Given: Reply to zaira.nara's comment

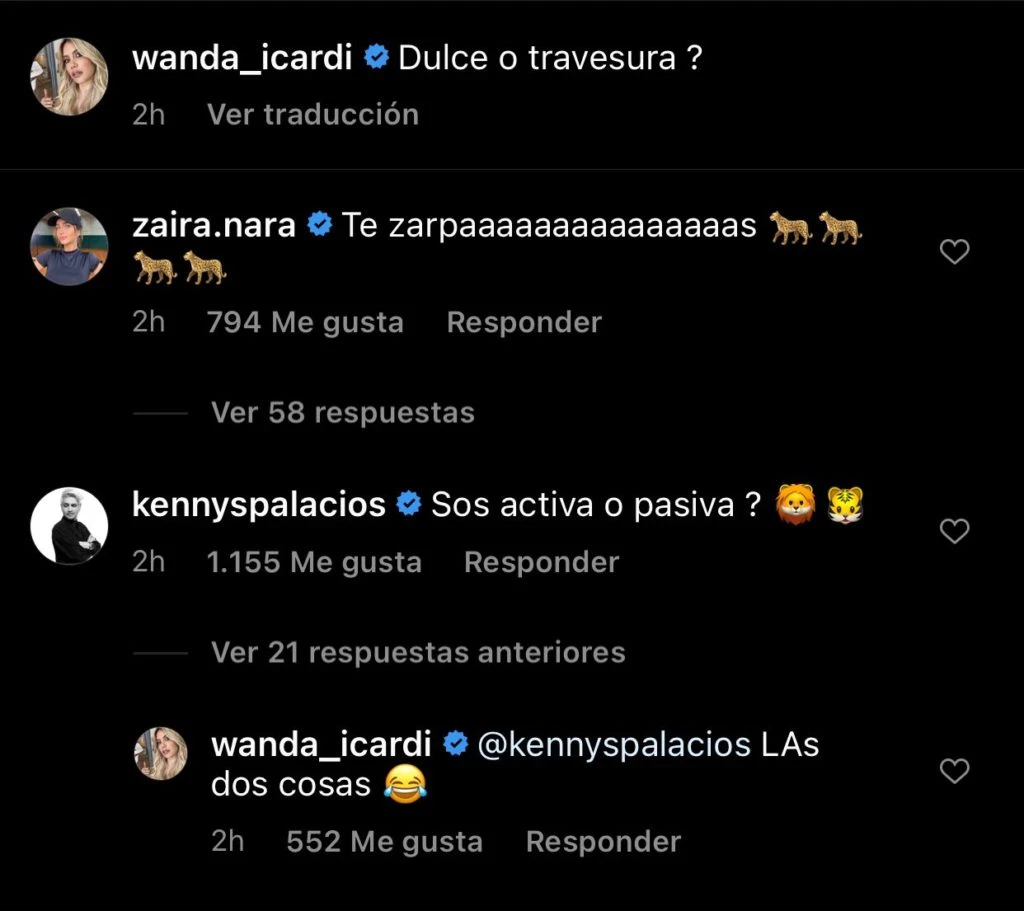Looking at the screenshot, I should 524,322.
